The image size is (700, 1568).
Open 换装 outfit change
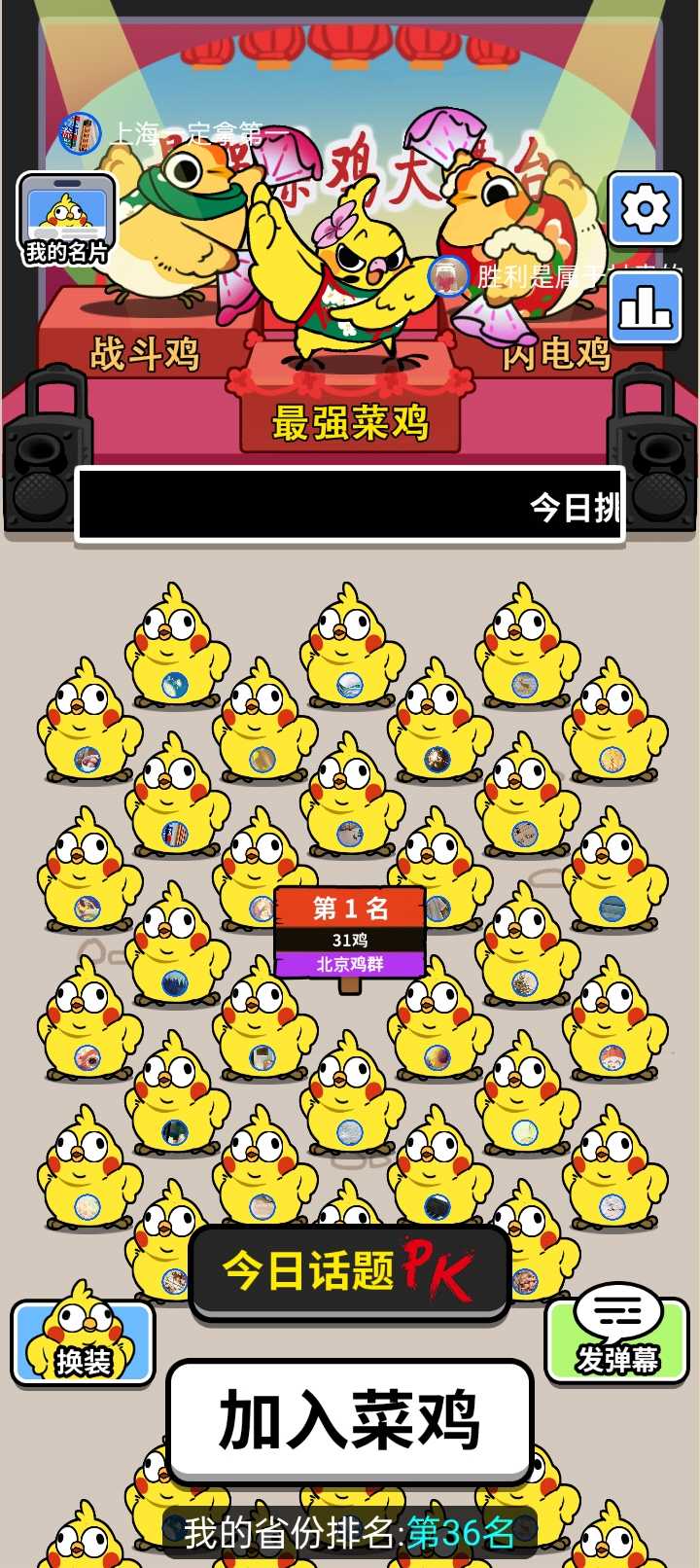click(x=83, y=1342)
